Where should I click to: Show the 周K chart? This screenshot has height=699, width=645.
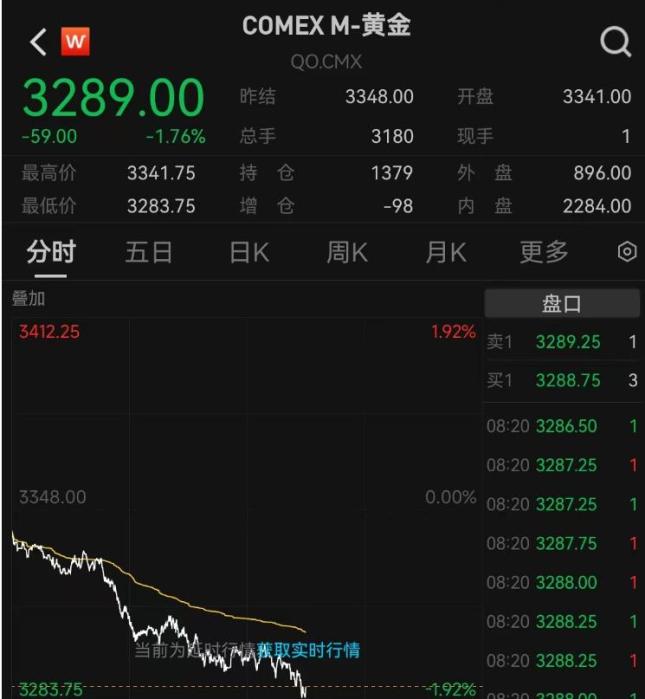[347, 252]
